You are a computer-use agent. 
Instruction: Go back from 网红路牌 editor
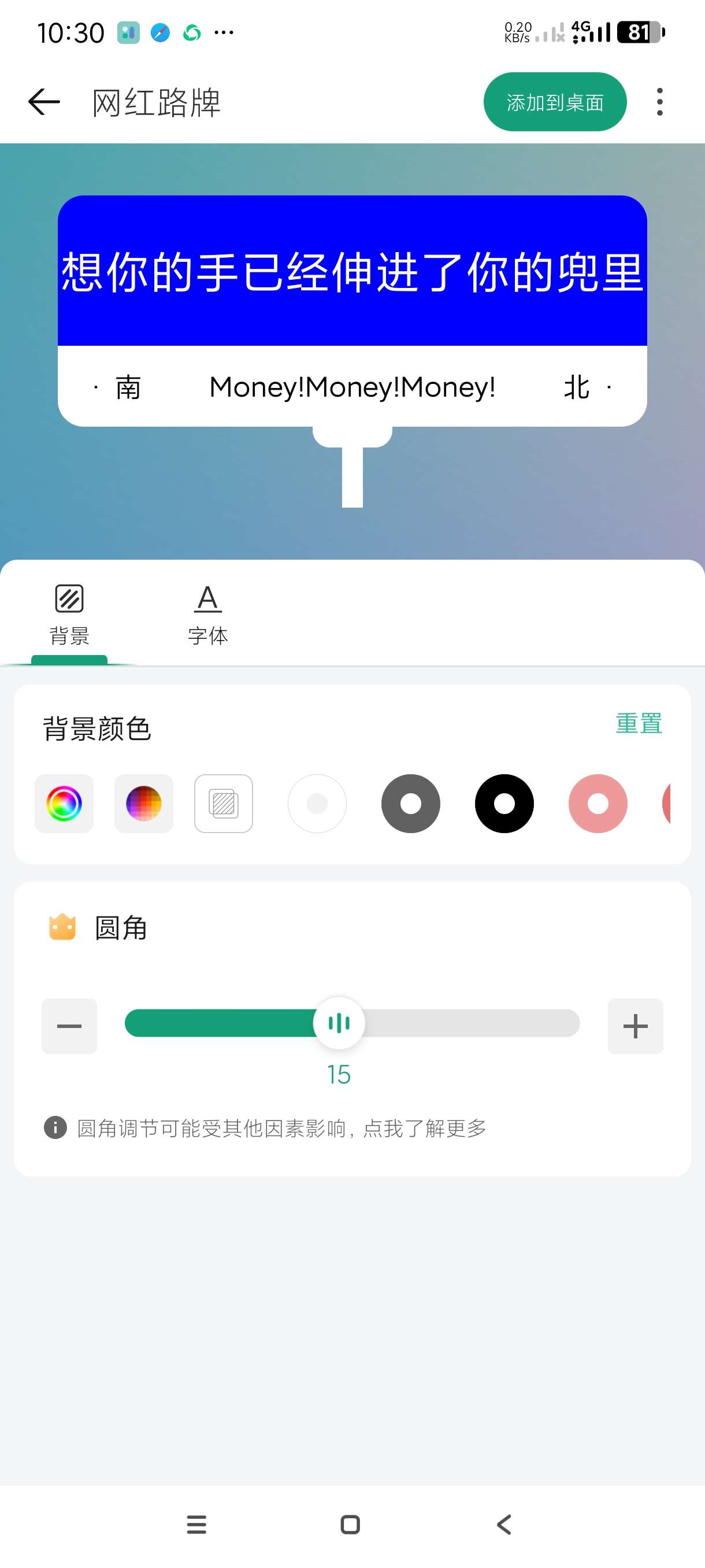click(x=44, y=102)
